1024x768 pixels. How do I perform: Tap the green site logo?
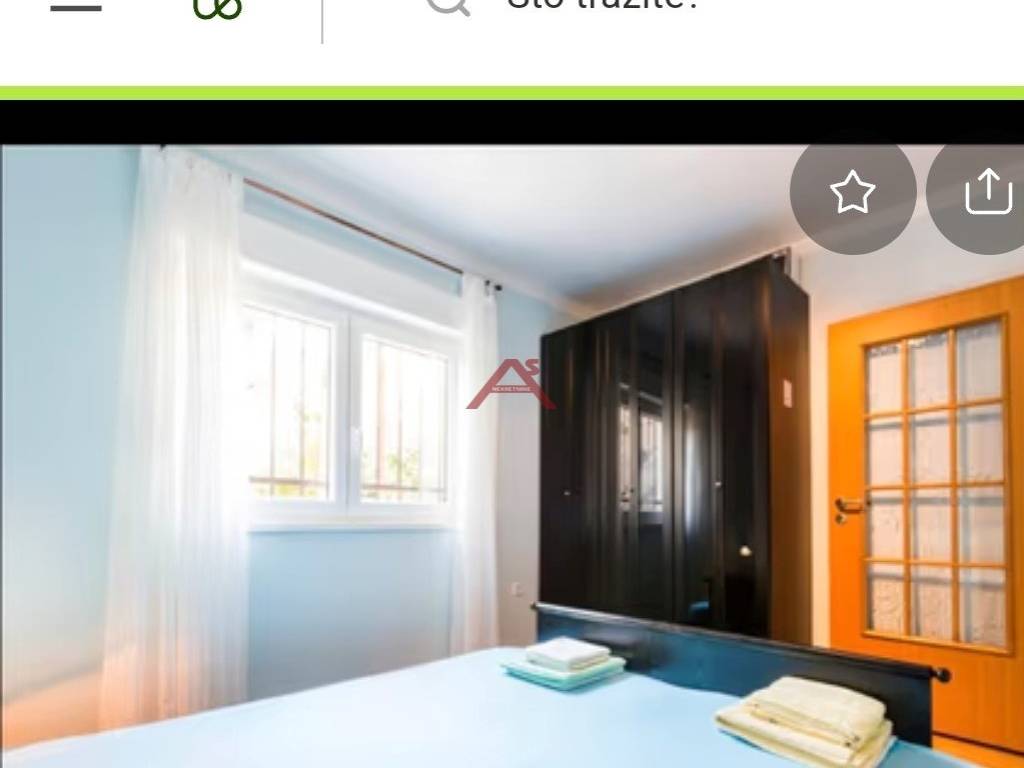[218, 8]
